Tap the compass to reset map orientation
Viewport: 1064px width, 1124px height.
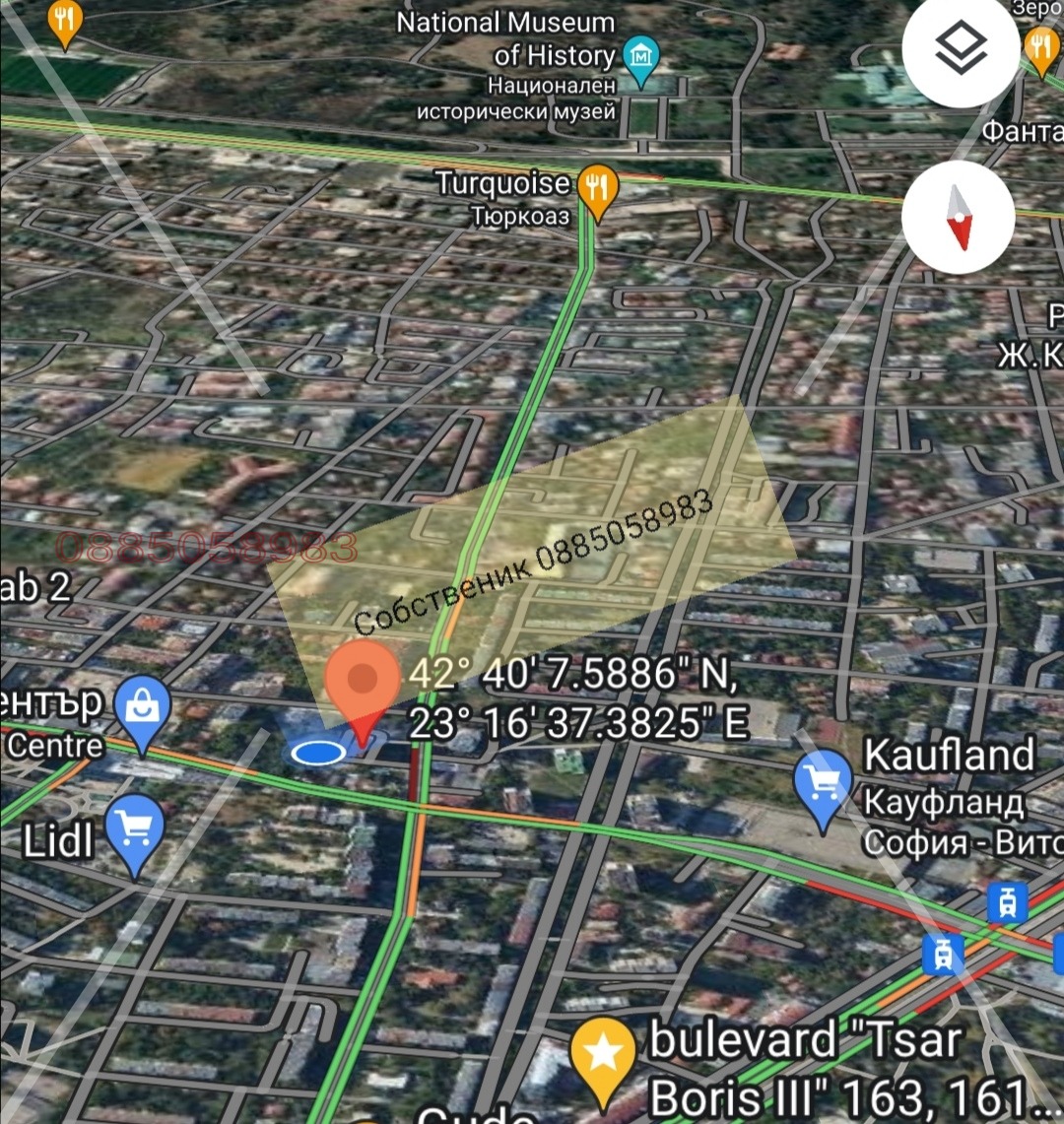click(x=959, y=217)
